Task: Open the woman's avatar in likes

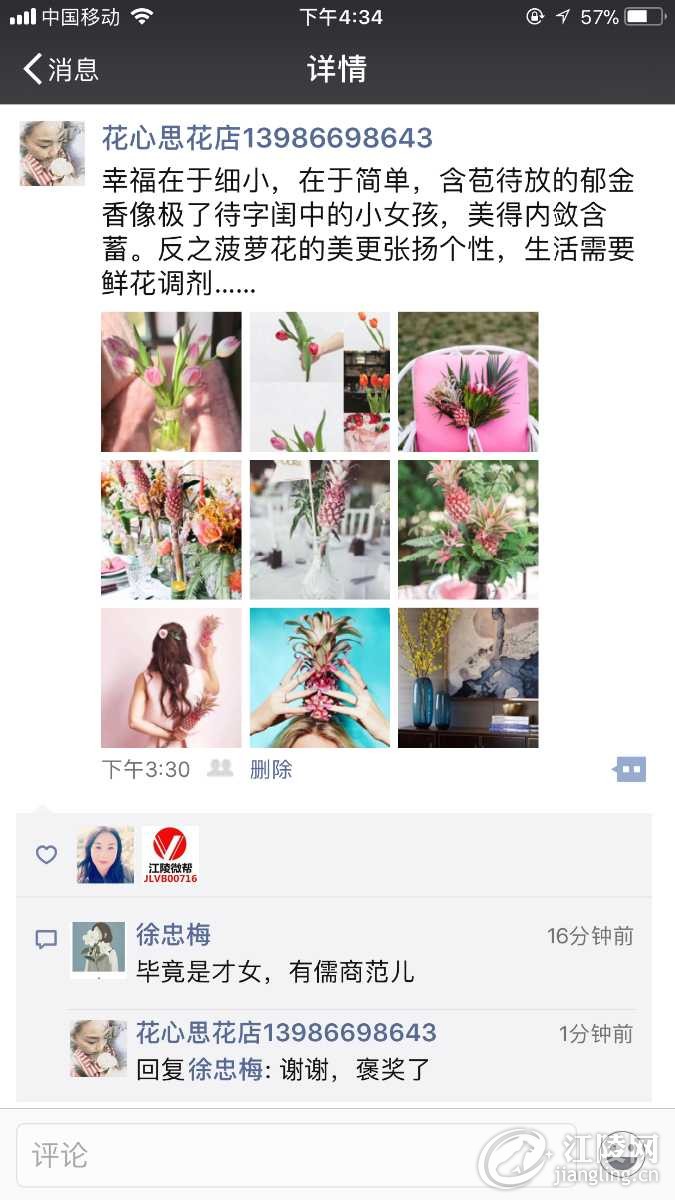Action: coord(105,855)
